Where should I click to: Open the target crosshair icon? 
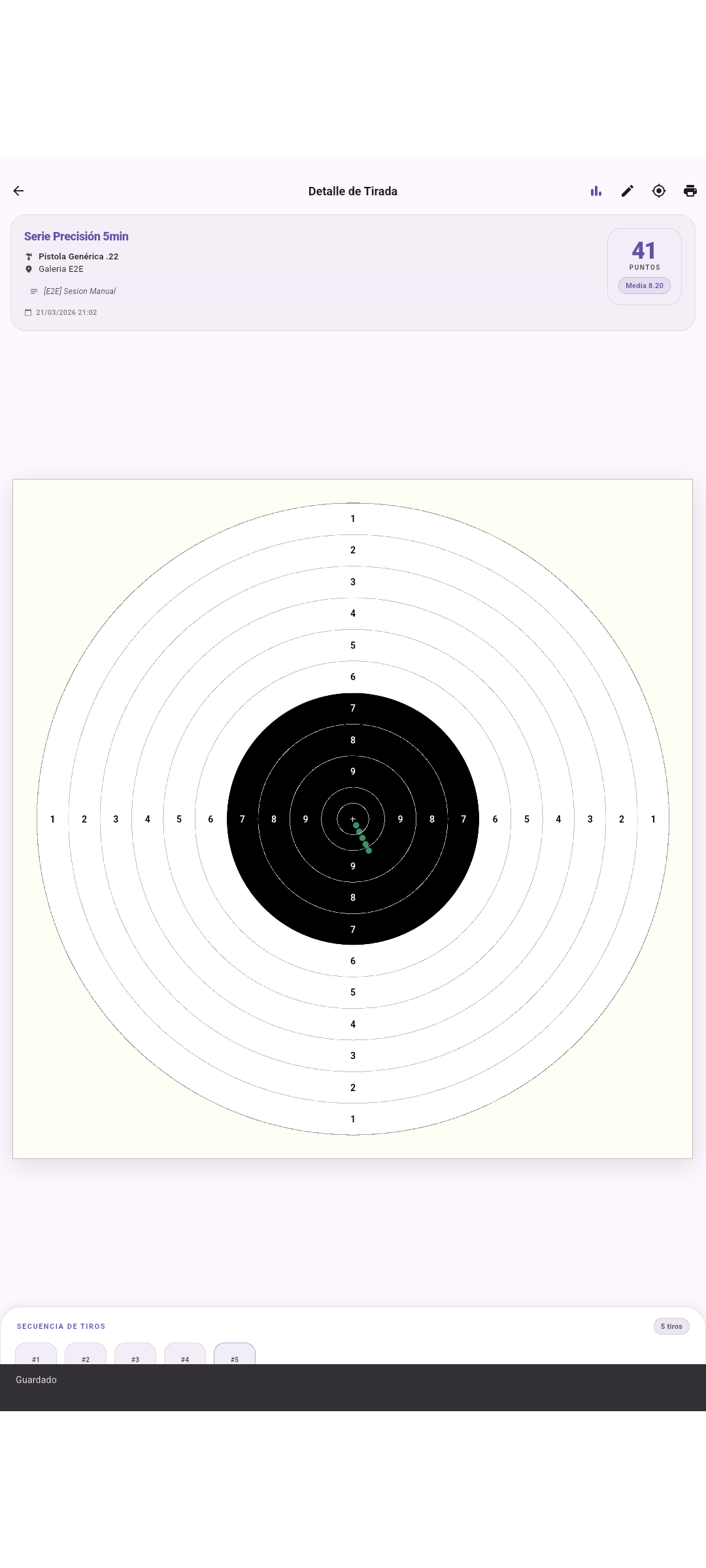[x=659, y=191]
